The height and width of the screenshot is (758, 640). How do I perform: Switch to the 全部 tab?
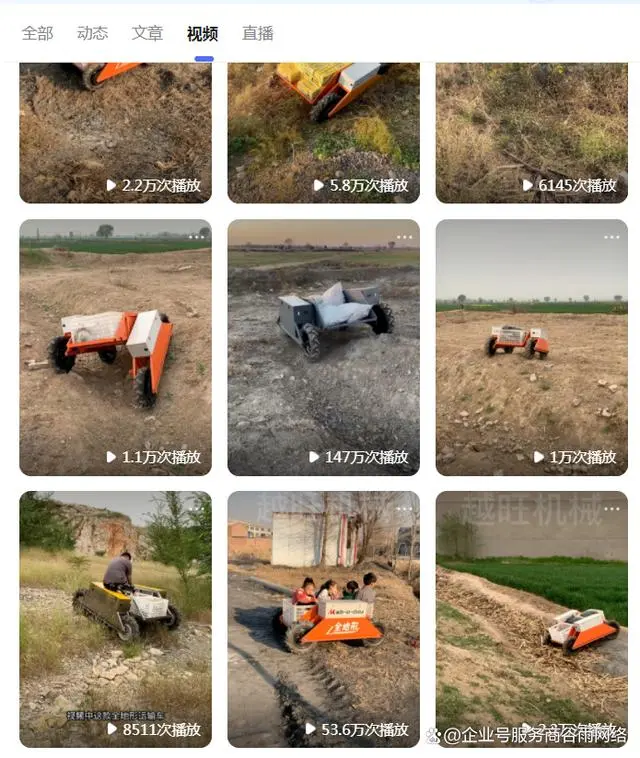click(37, 33)
